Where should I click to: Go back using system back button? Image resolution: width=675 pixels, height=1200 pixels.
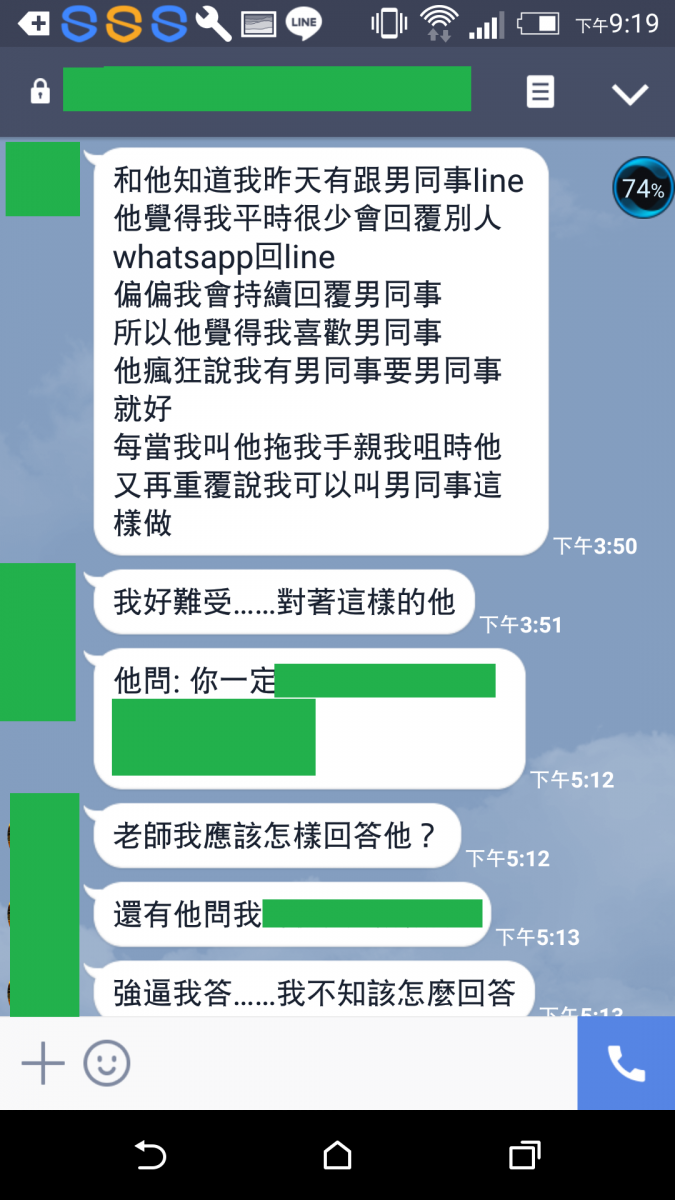pos(150,1156)
